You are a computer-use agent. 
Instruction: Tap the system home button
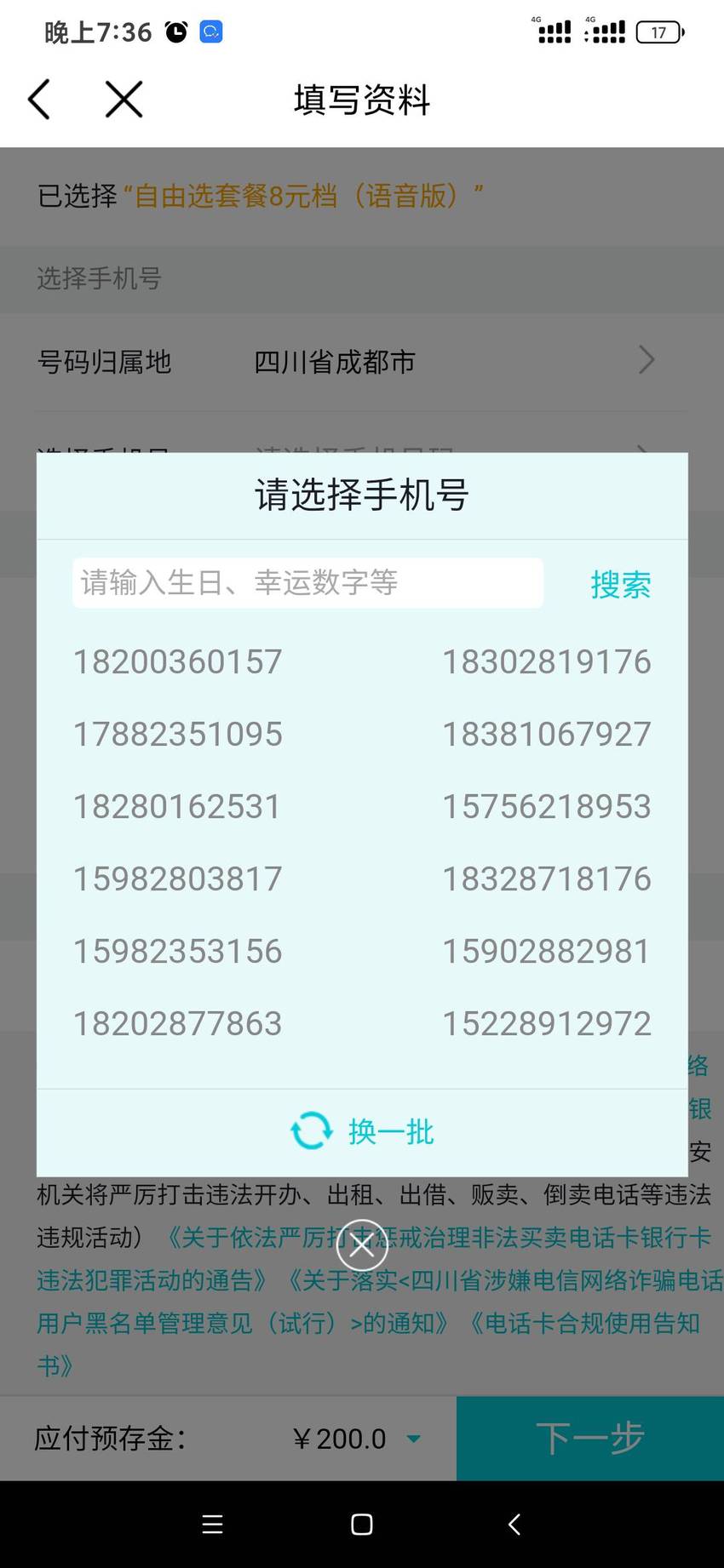click(x=362, y=1525)
